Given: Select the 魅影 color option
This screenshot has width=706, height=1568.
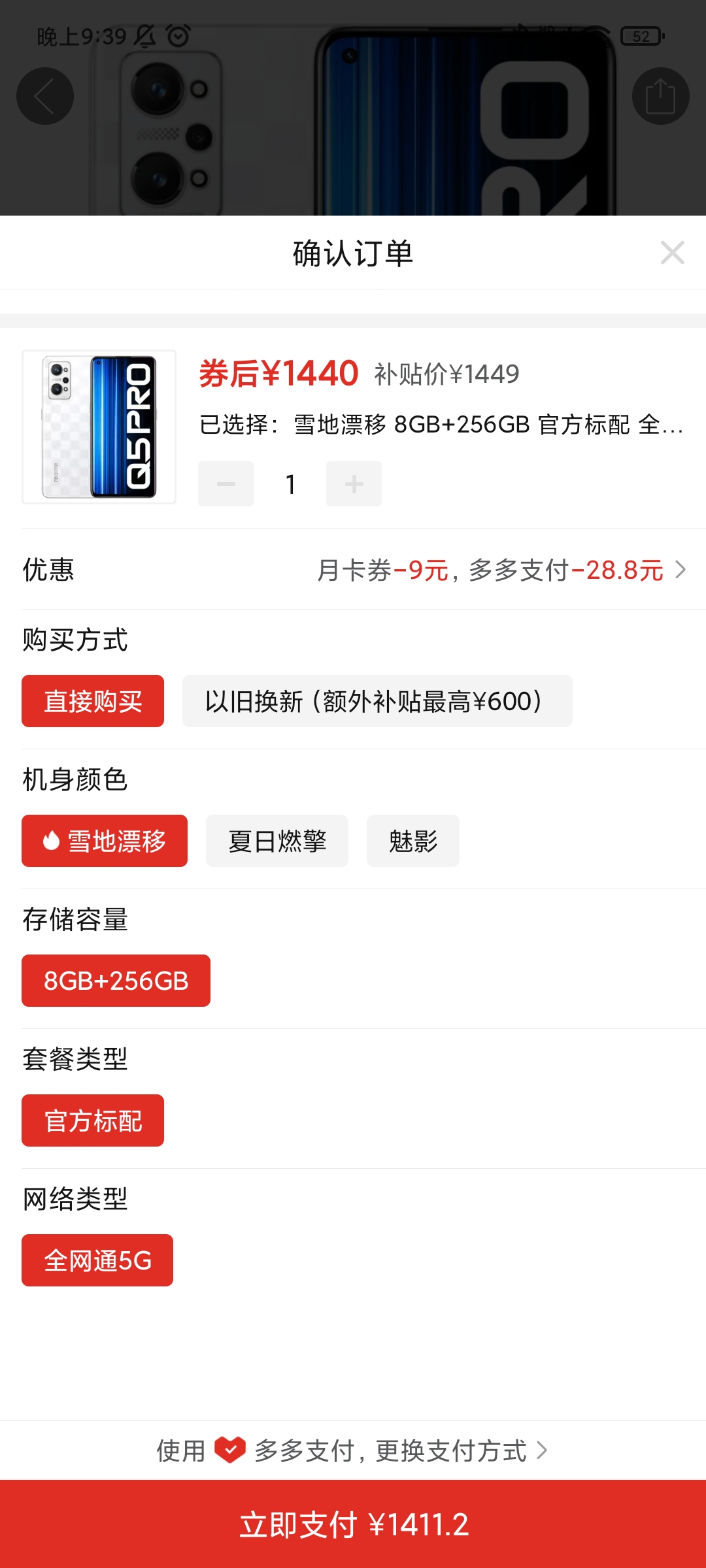Looking at the screenshot, I should [412, 841].
